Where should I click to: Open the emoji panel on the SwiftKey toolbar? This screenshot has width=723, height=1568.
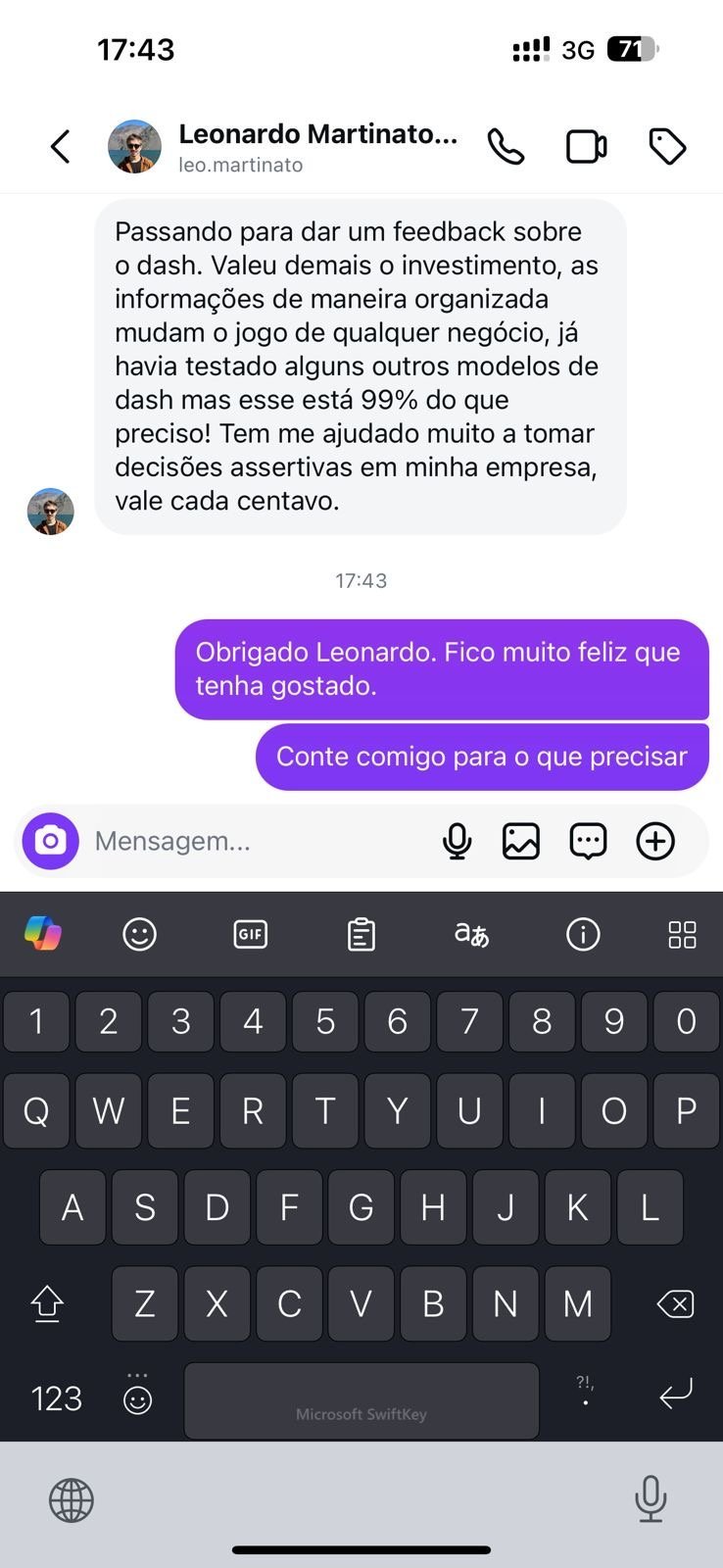click(x=139, y=934)
